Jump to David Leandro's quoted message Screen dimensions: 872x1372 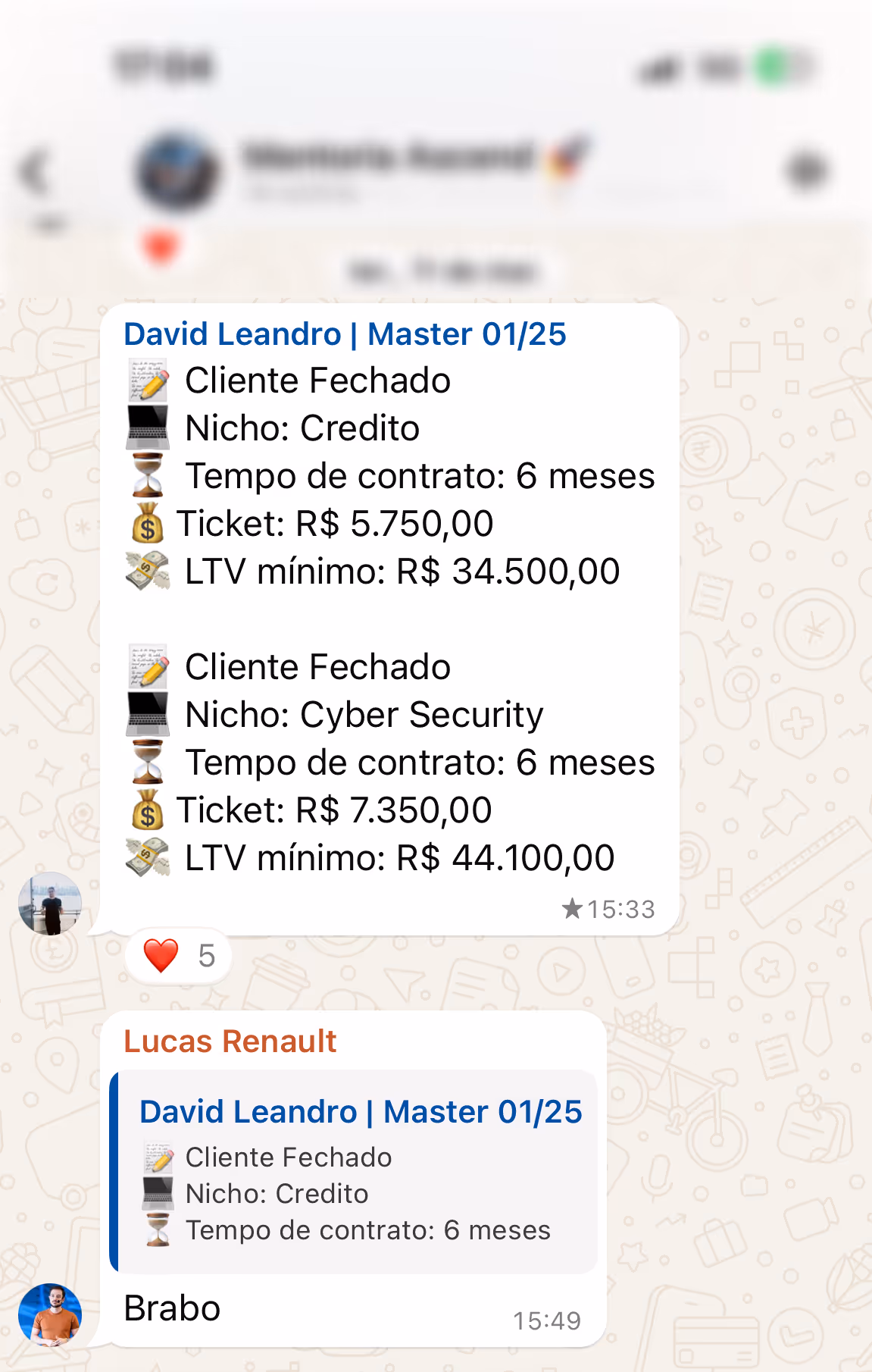pos(354,1171)
